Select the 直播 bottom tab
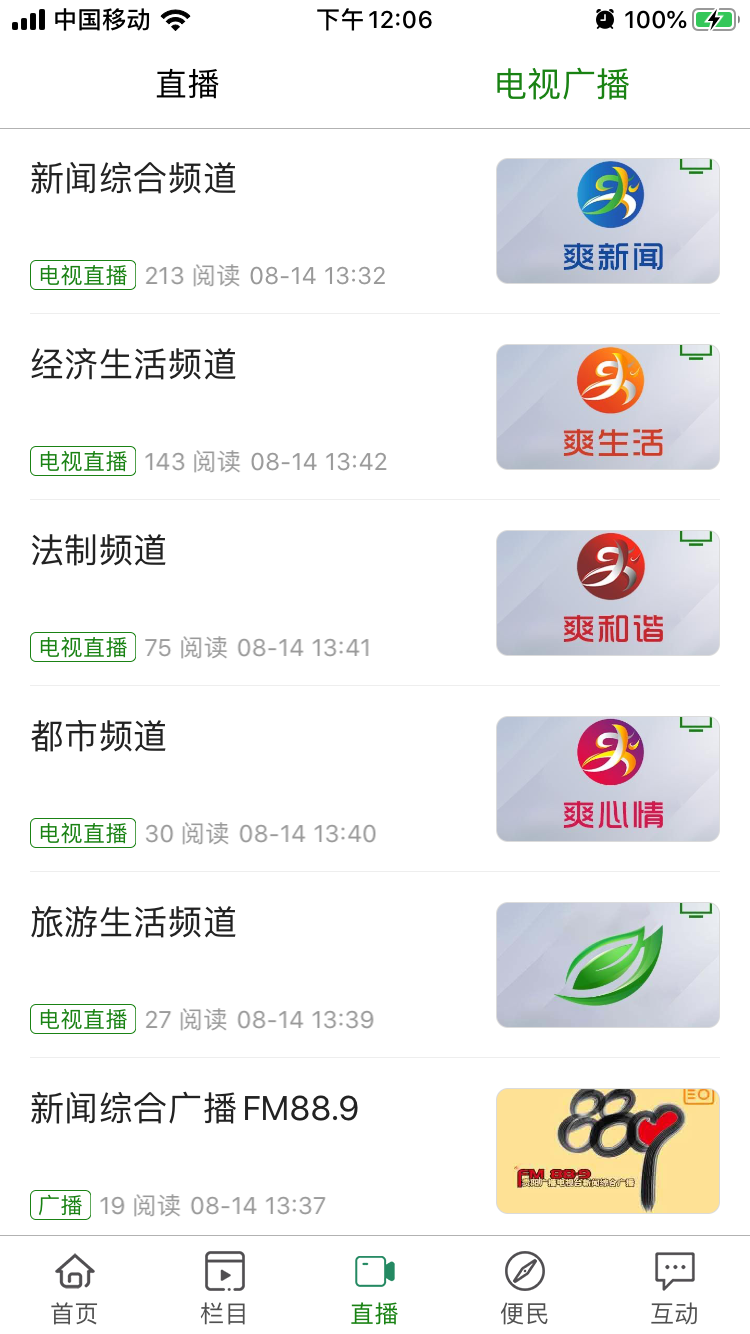This screenshot has width=750, height=1334. click(x=375, y=1287)
